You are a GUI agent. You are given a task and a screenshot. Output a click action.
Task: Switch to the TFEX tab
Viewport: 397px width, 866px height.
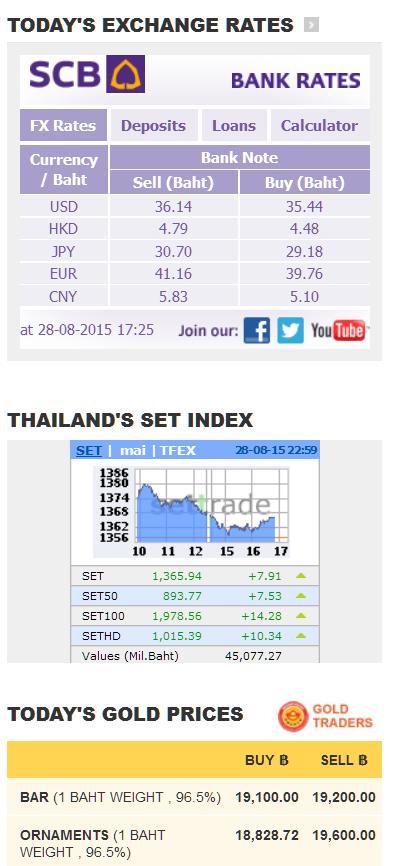[178, 450]
